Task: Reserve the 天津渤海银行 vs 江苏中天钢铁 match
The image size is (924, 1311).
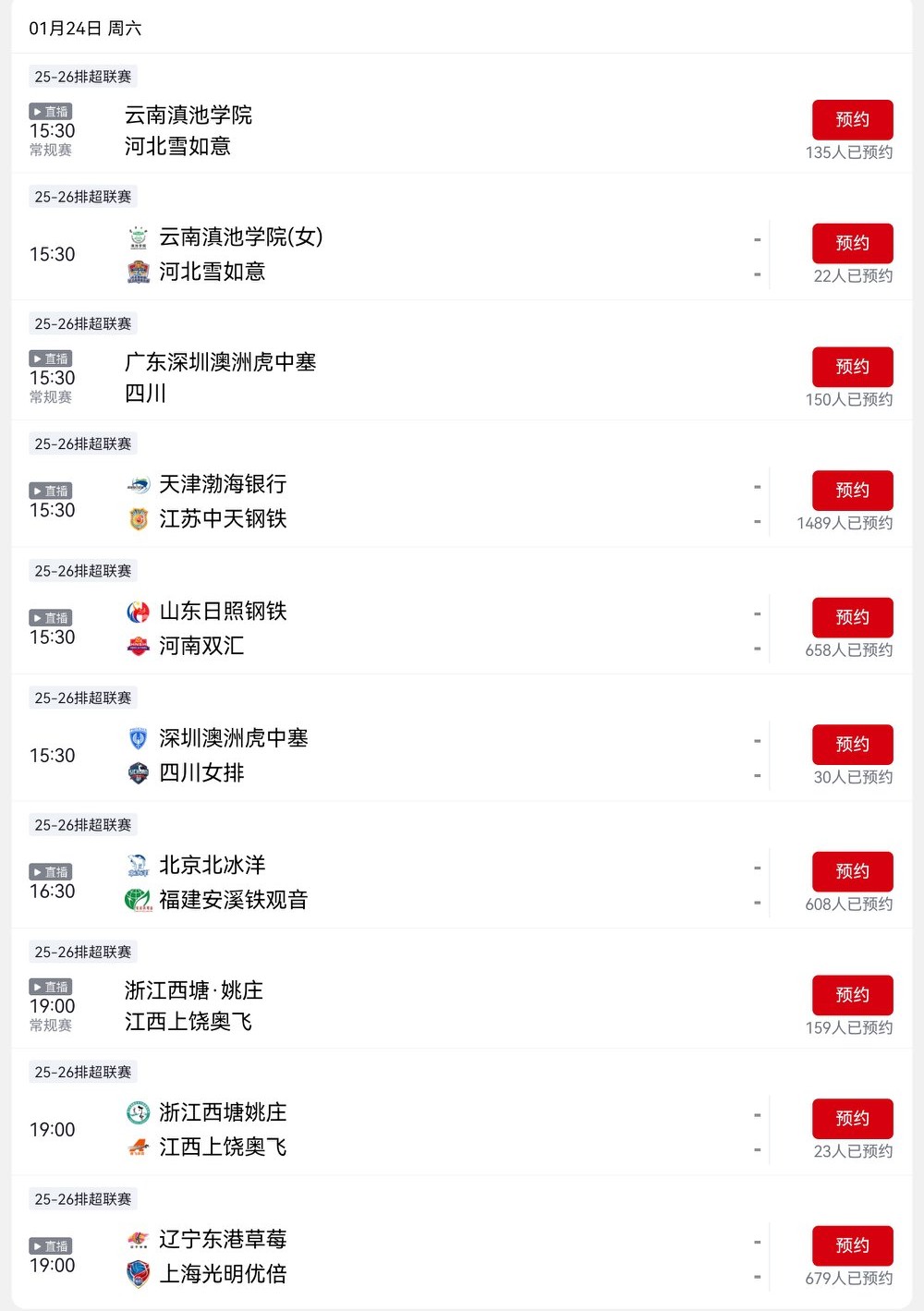Action: coord(852,491)
